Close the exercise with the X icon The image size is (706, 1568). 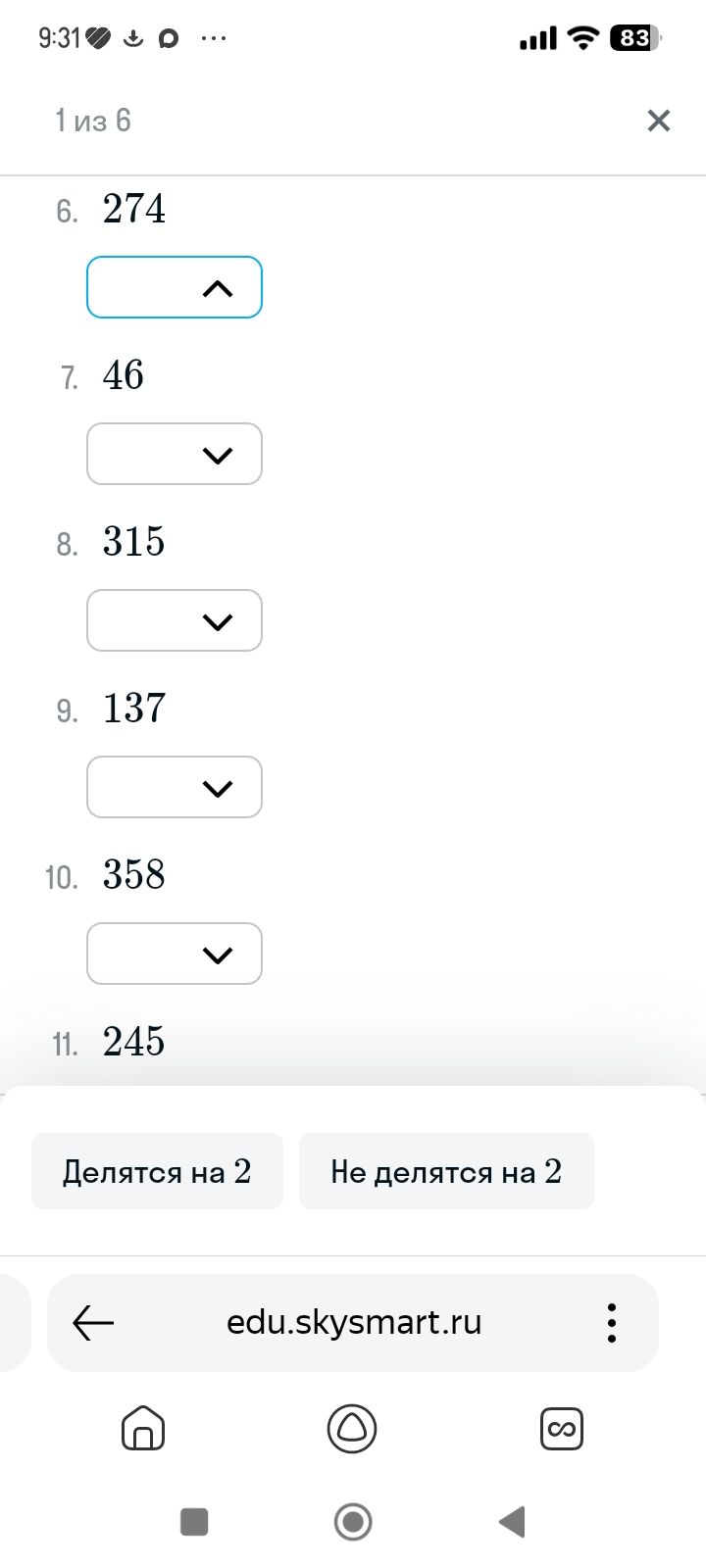click(659, 121)
